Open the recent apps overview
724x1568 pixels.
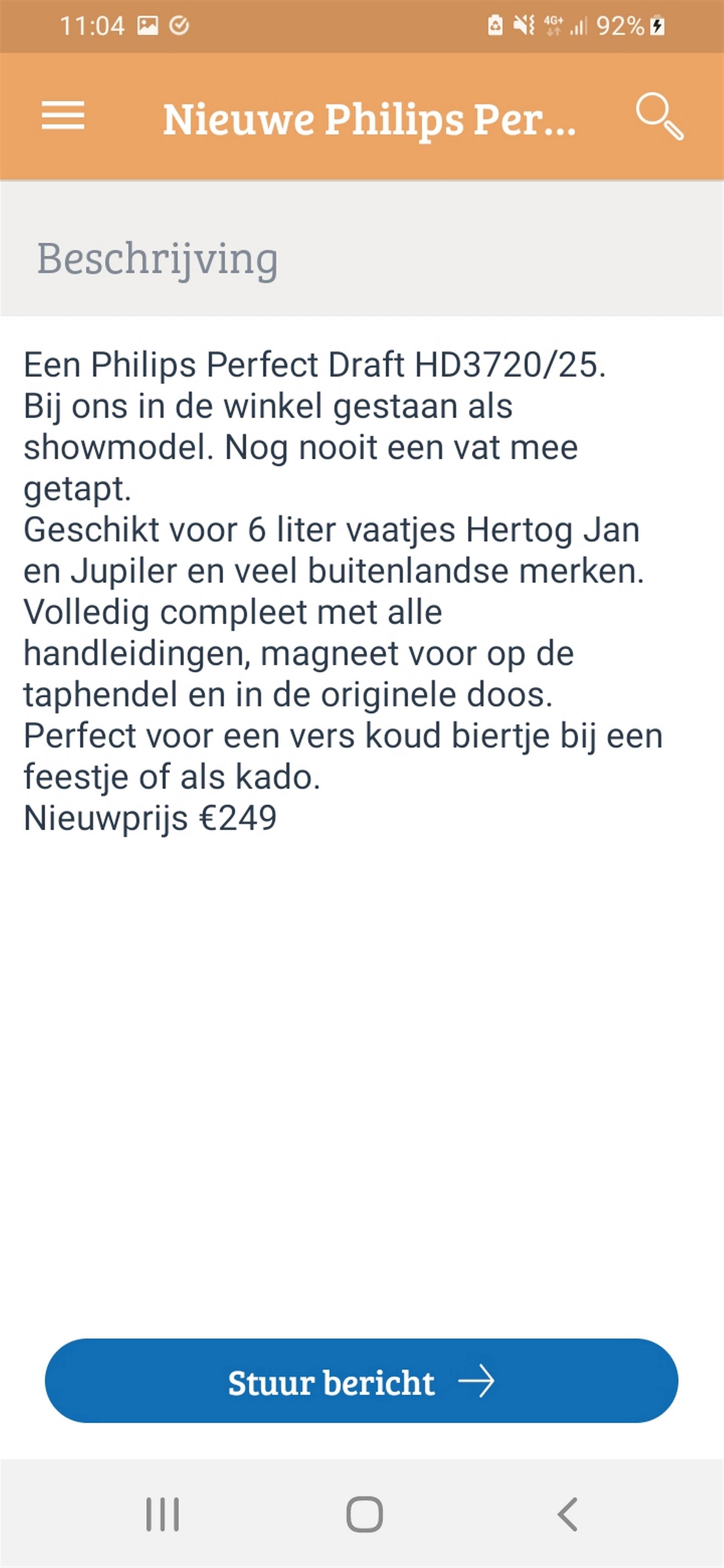[x=163, y=1514]
